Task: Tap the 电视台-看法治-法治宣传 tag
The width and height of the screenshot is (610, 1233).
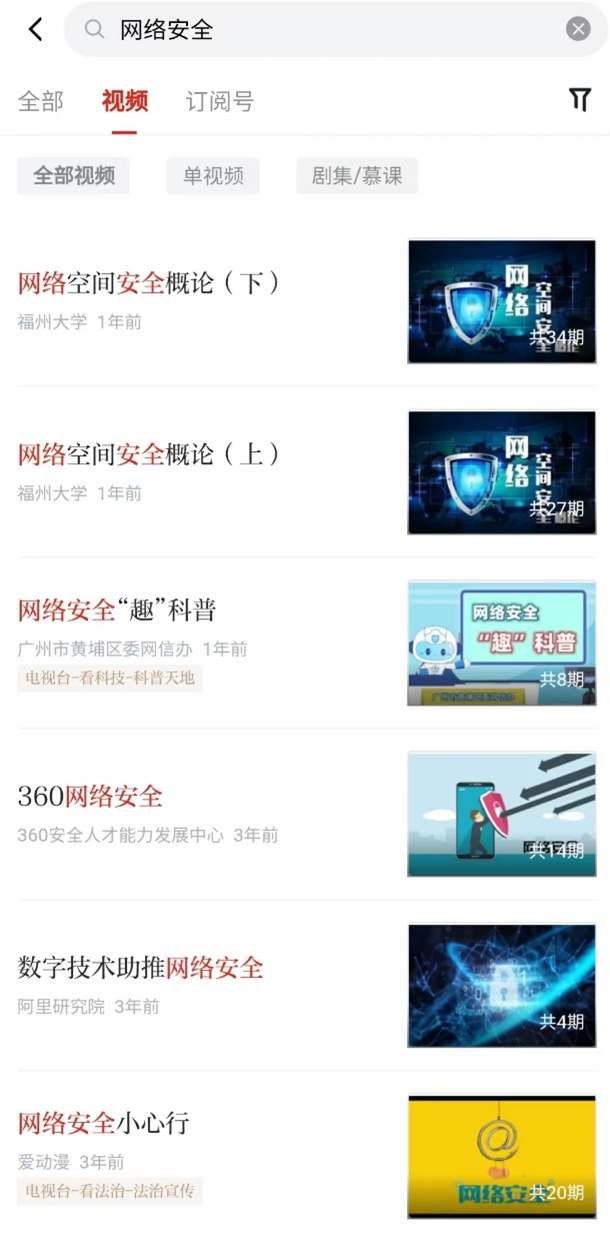Action: pyautogui.click(x=110, y=1191)
